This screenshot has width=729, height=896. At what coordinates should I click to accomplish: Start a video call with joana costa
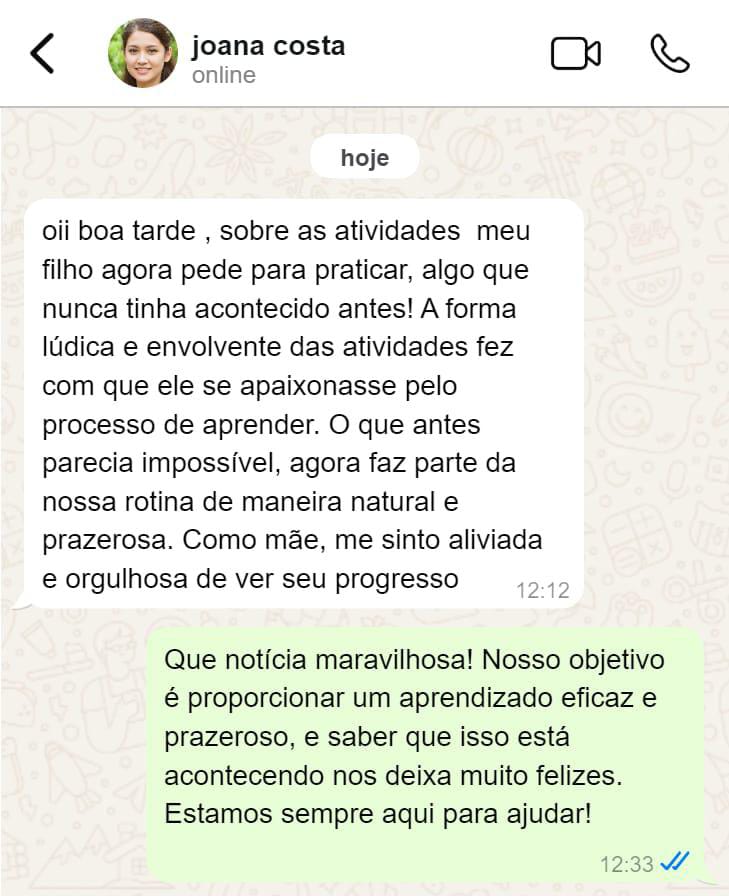[x=575, y=54]
